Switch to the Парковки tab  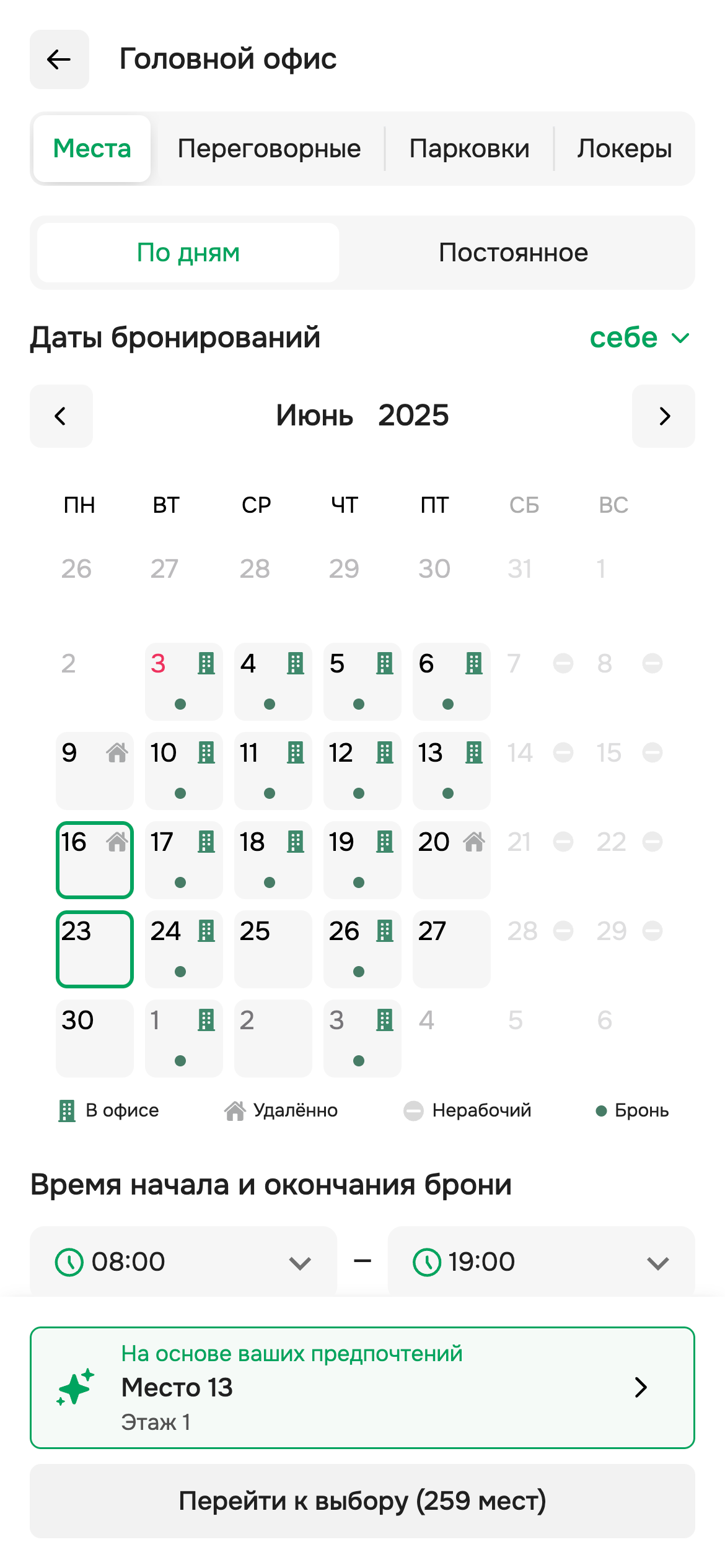click(x=469, y=149)
